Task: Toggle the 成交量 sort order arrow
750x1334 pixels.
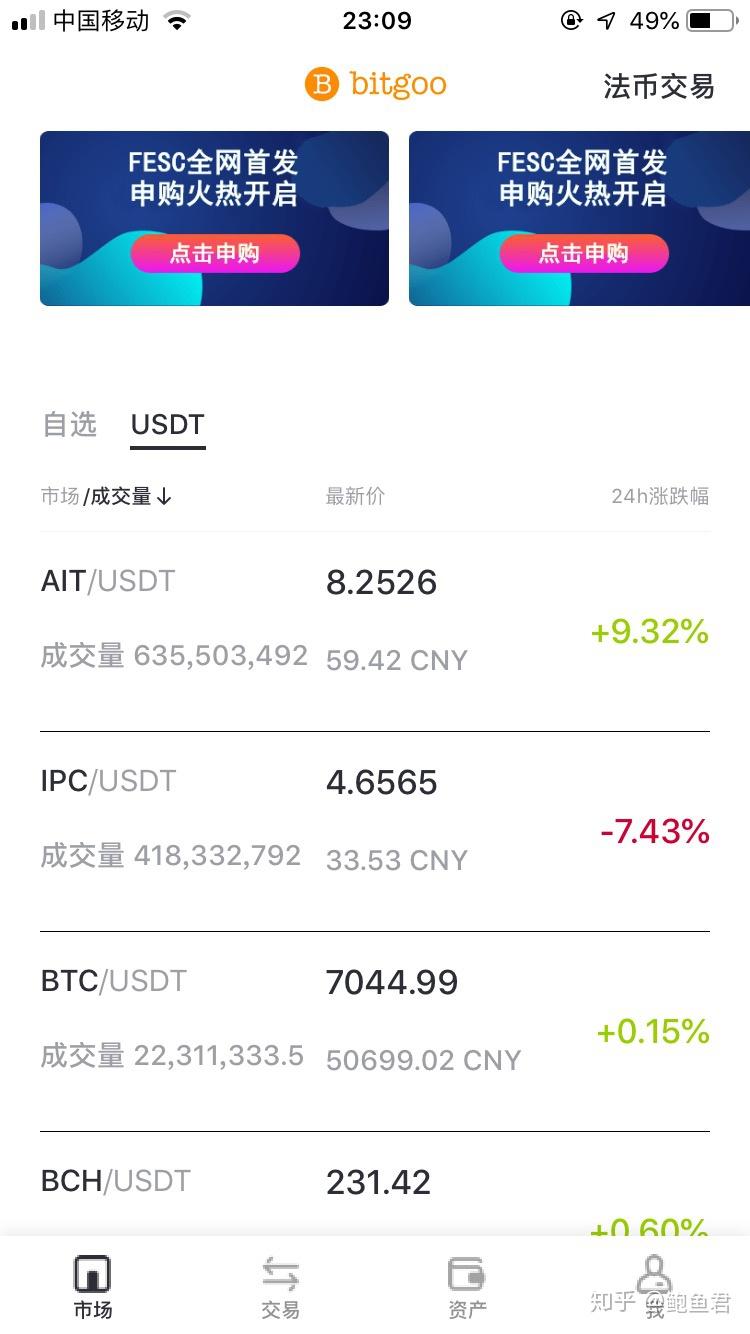Action: tap(163, 495)
